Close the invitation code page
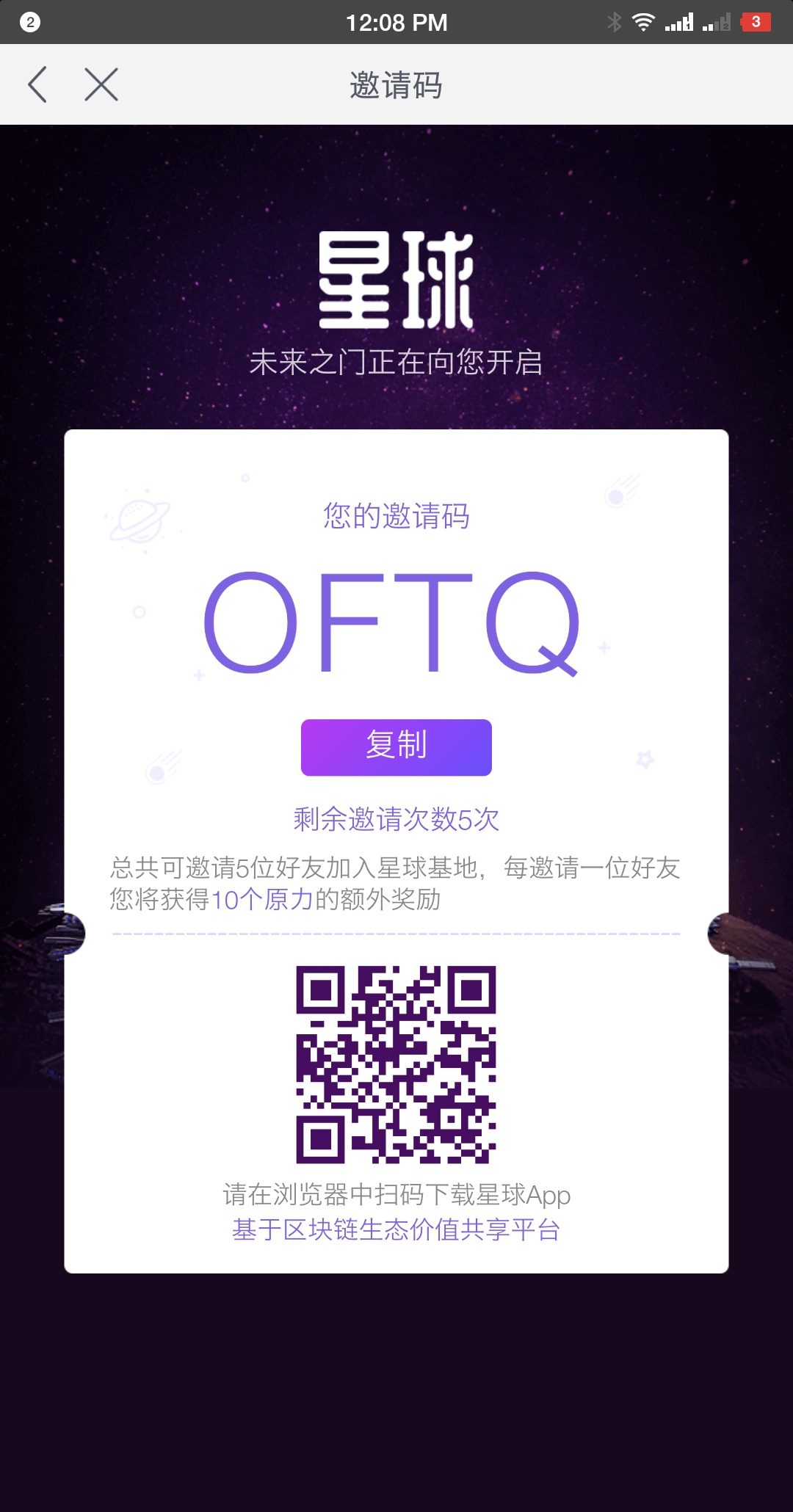Viewport: 793px width, 1512px height. tap(101, 84)
